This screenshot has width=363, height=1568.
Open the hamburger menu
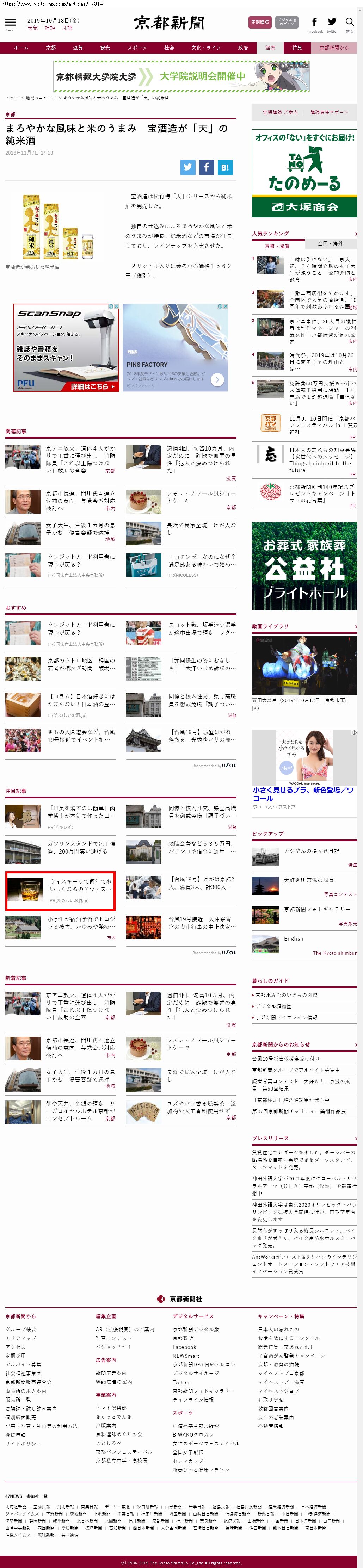tap(10, 23)
